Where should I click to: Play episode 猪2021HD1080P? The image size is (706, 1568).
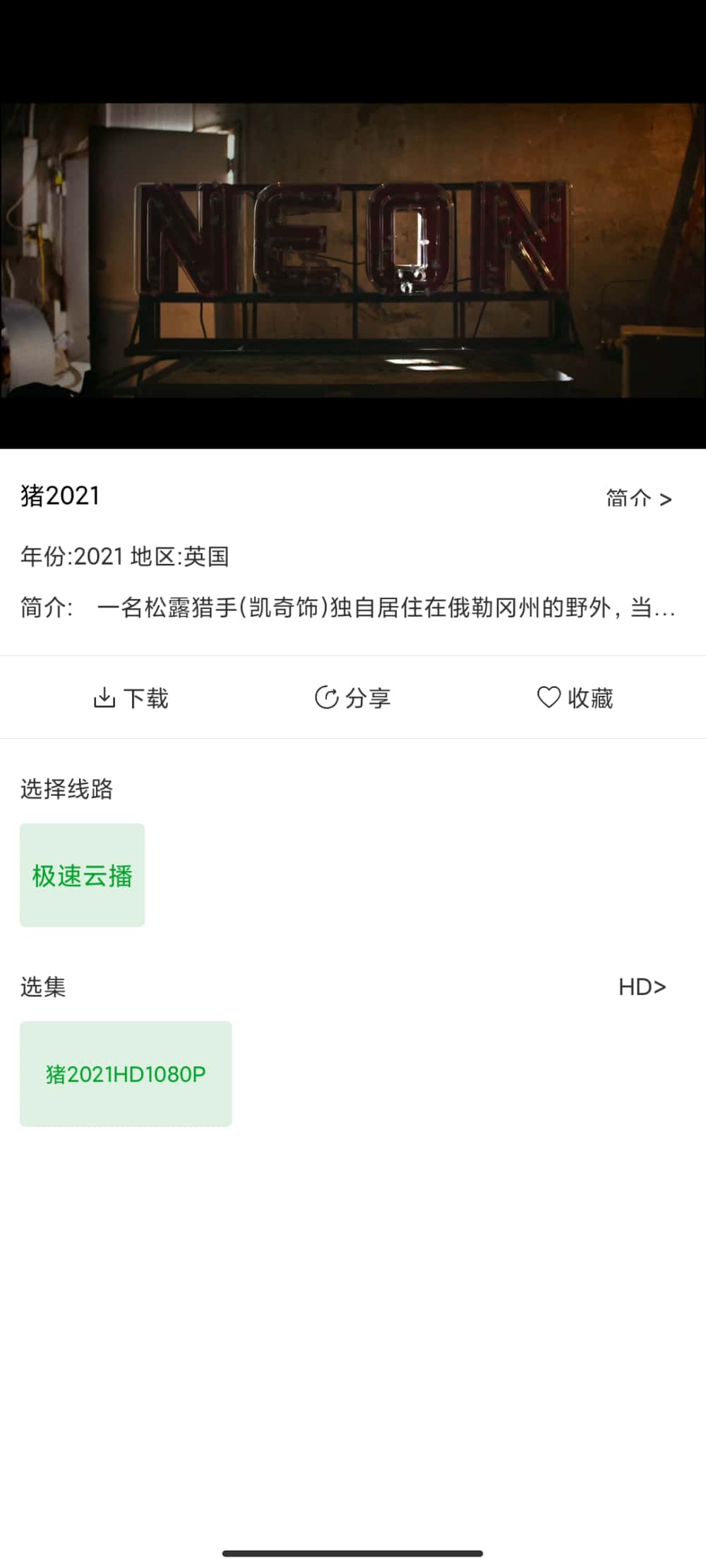coord(126,1073)
